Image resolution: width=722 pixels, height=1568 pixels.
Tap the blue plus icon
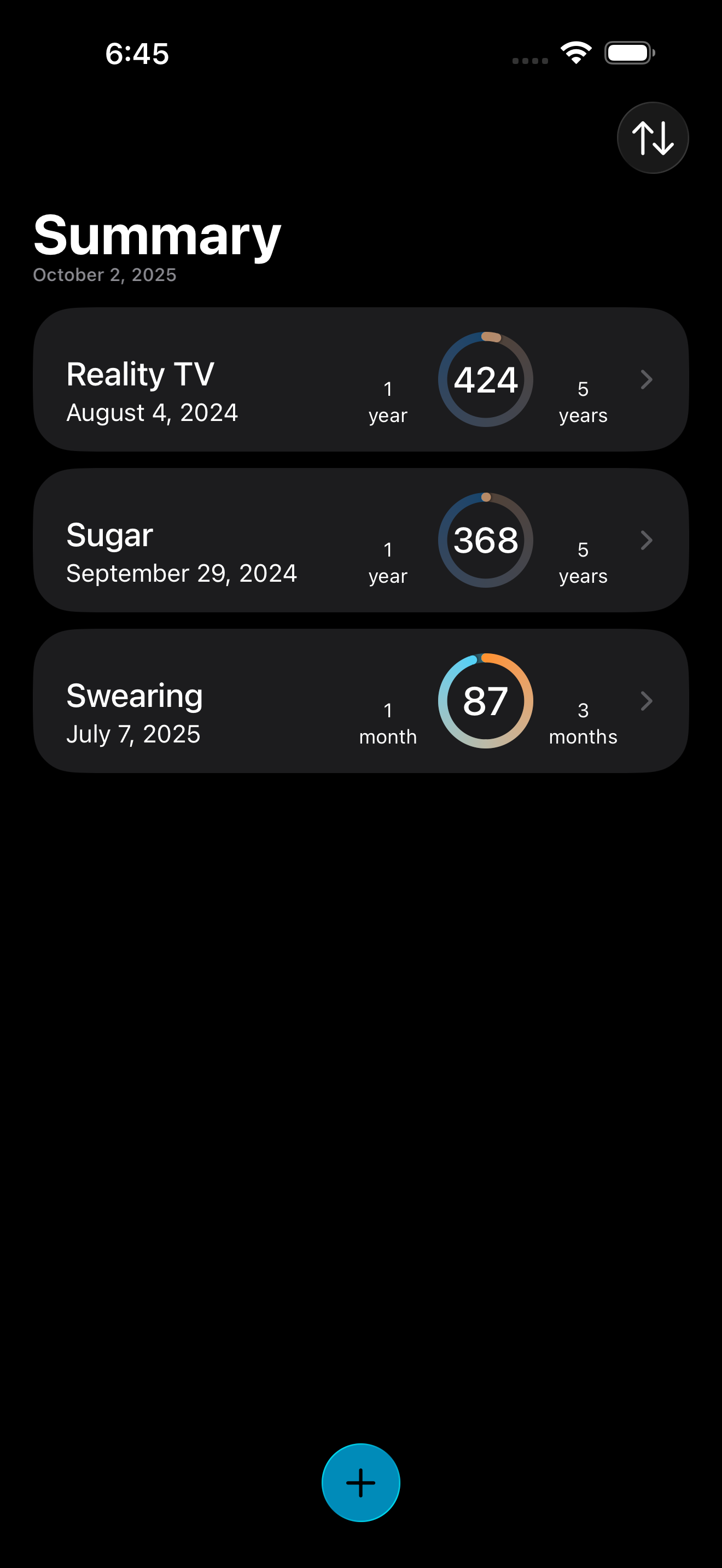pyautogui.click(x=360, y=1482)
